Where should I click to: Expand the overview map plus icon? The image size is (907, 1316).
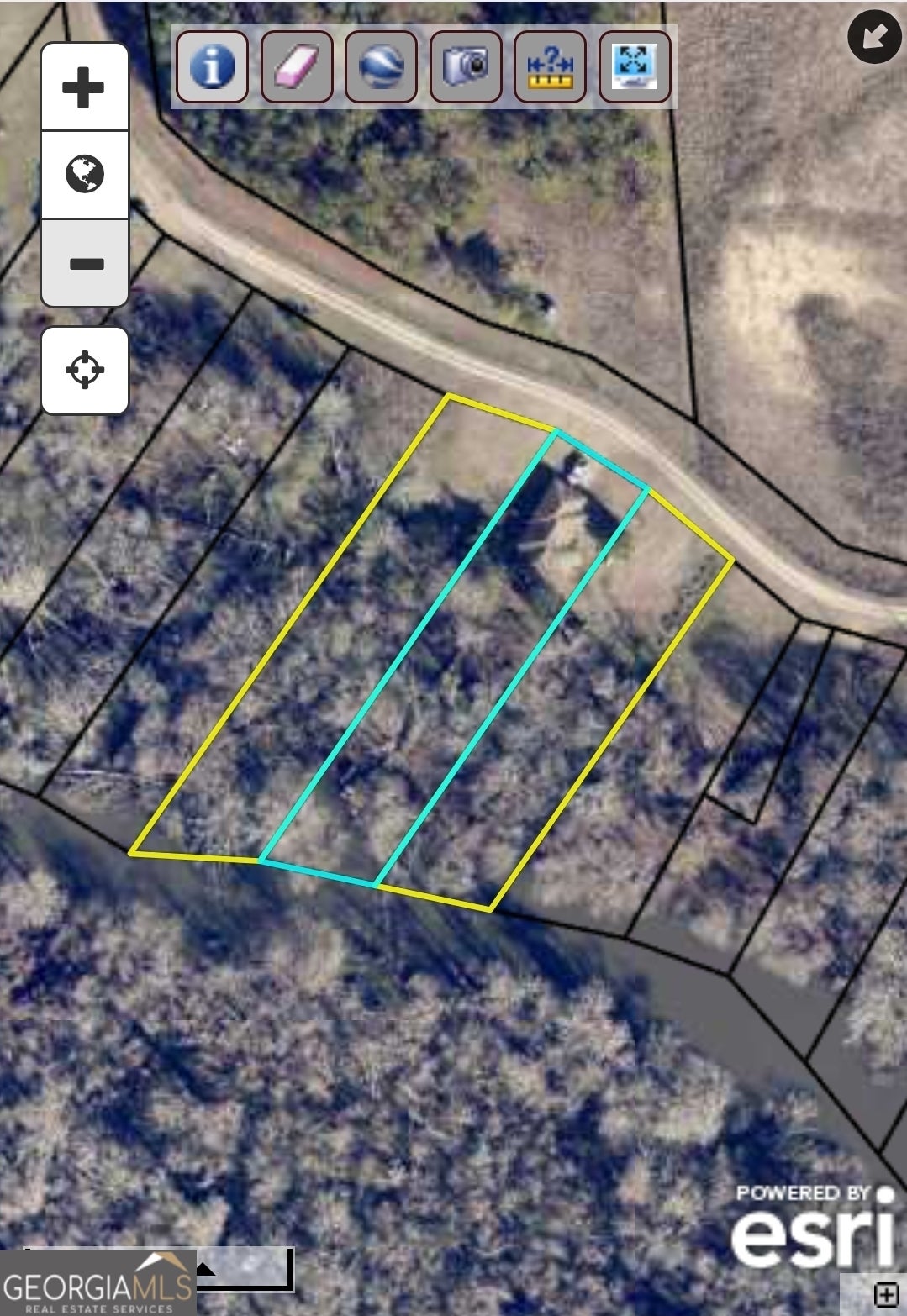[885, 1294]
